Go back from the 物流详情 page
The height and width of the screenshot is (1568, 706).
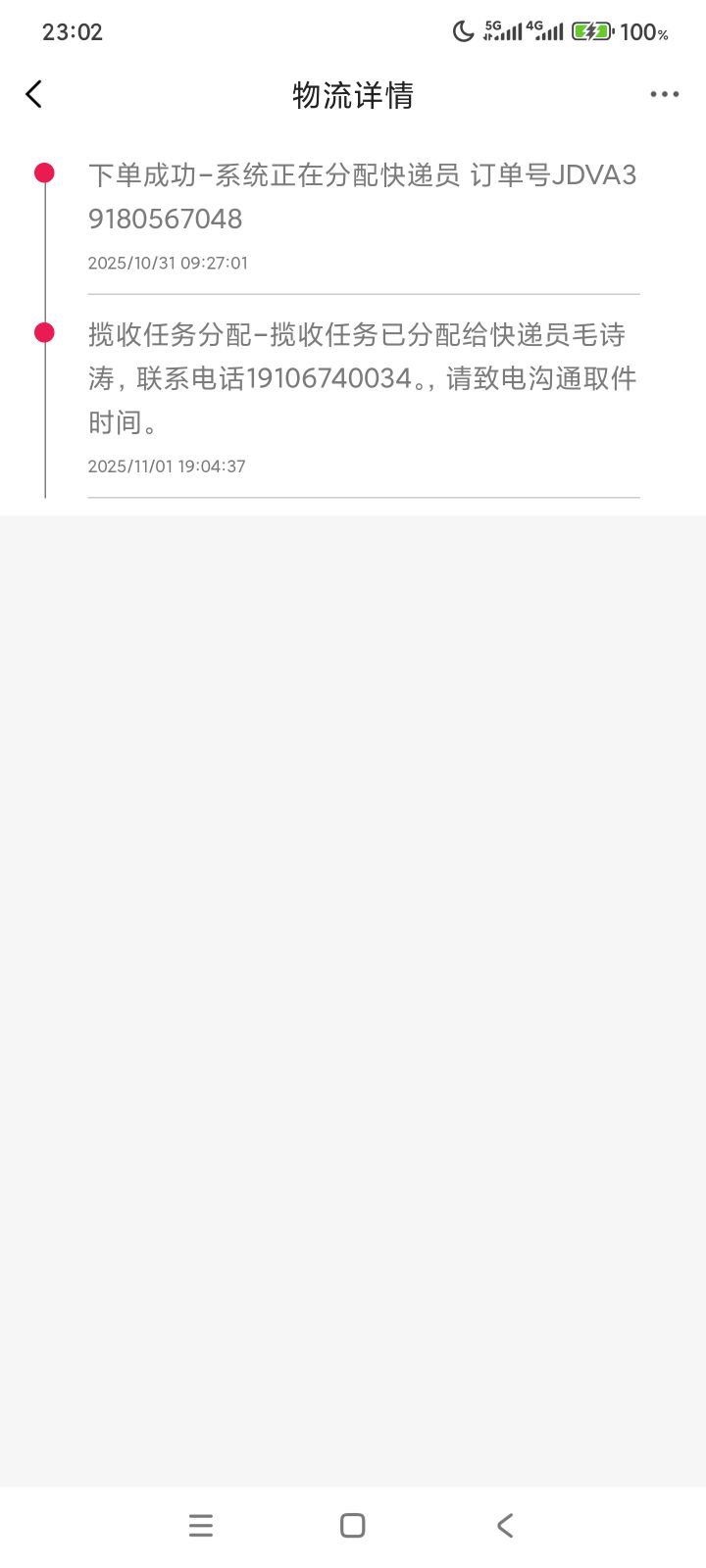(34, 94)
